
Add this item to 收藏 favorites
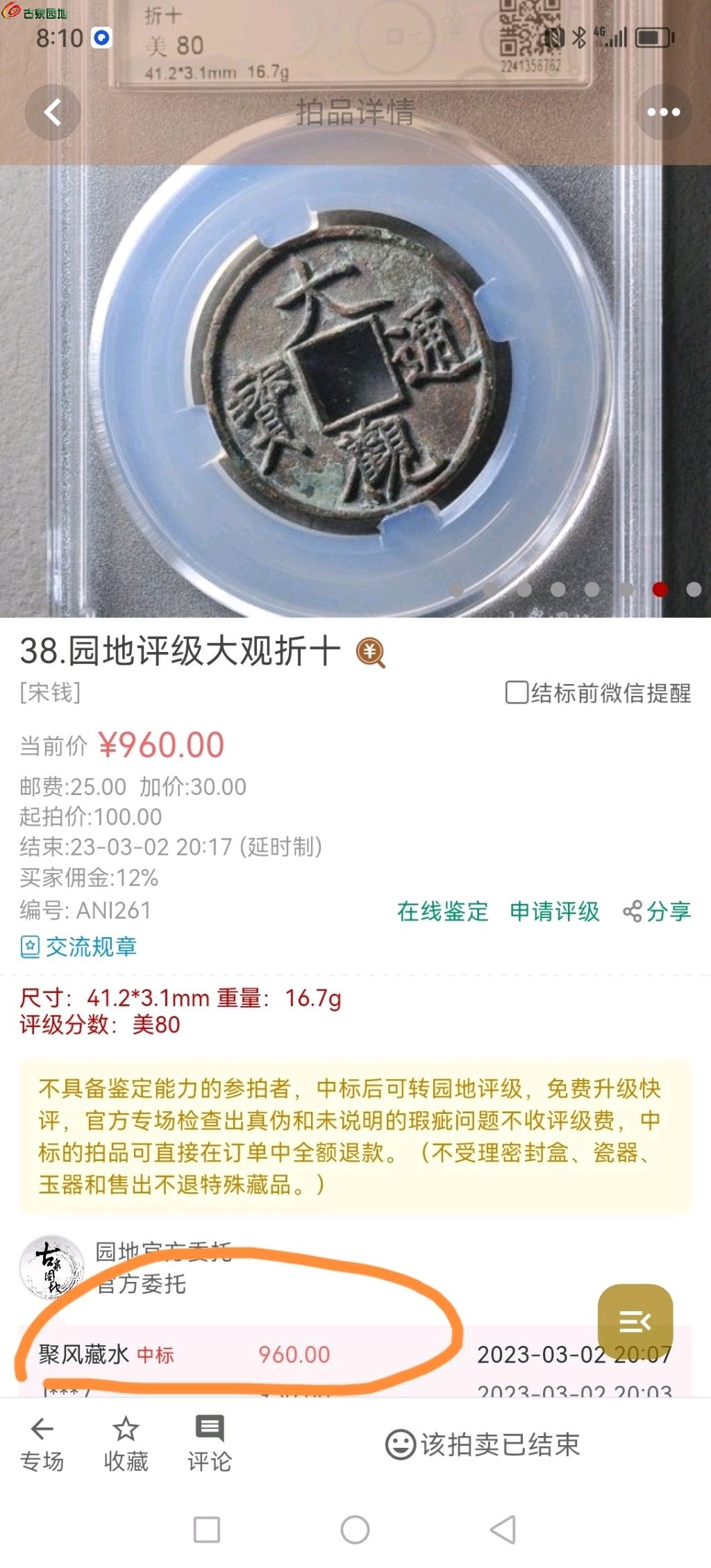click(x=126, y=1444)
